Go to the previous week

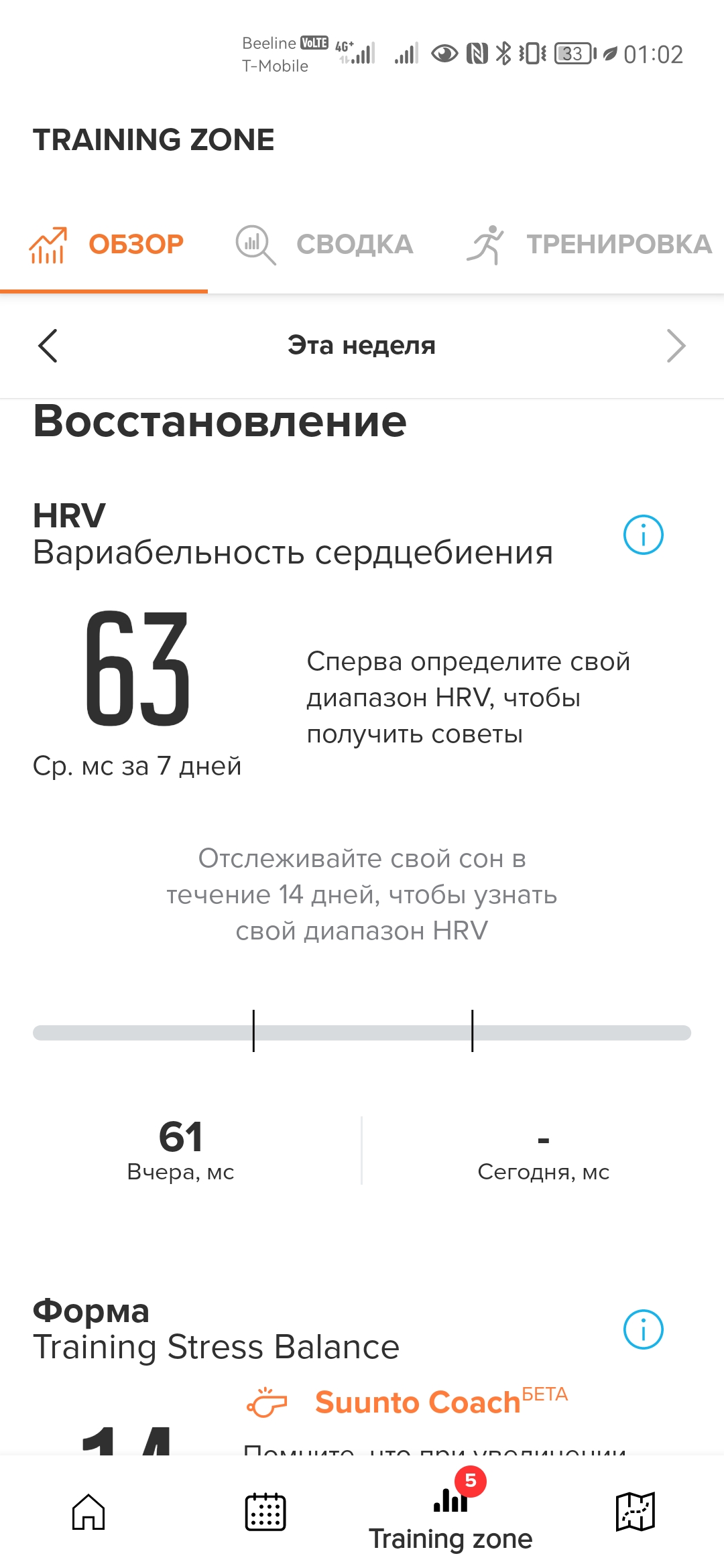click(48, 346)
